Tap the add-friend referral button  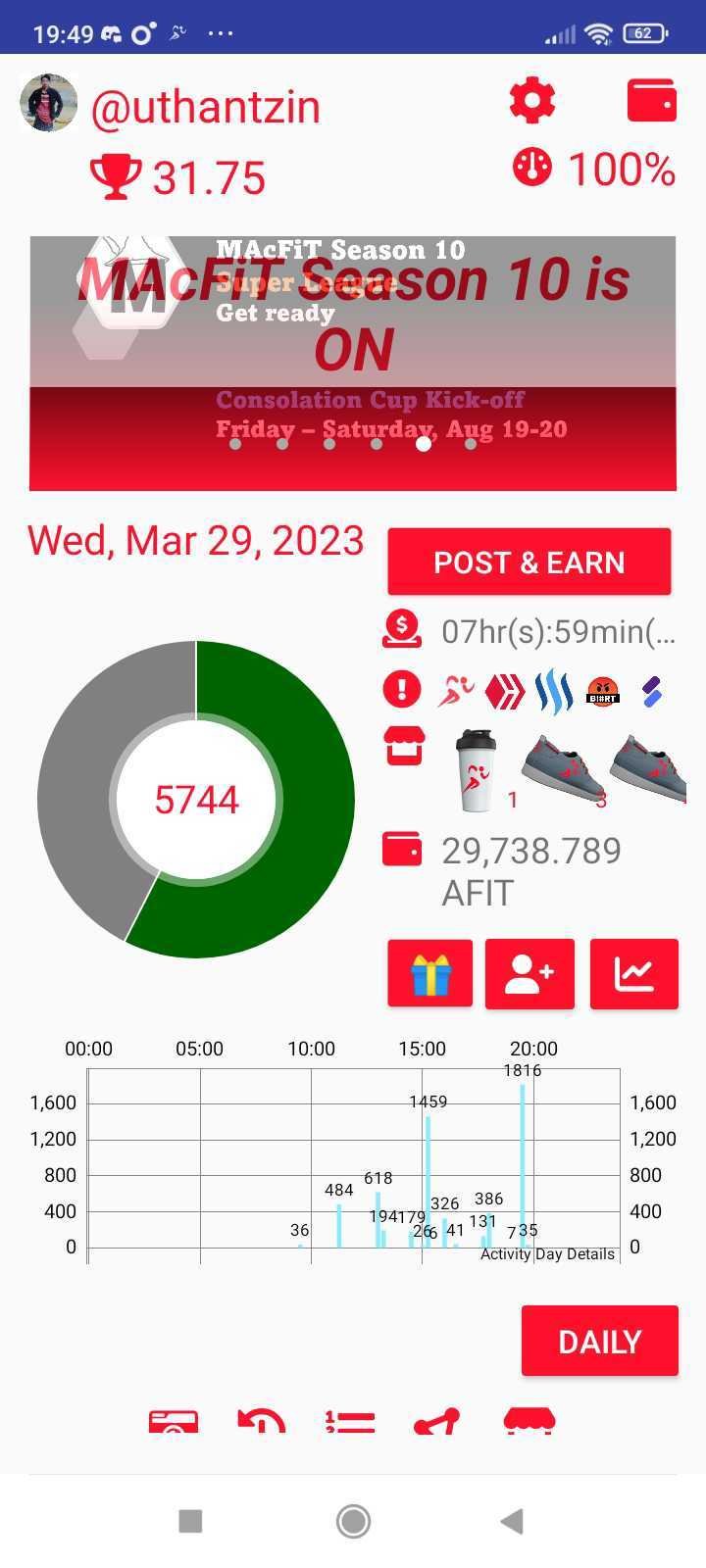point(529,973)
